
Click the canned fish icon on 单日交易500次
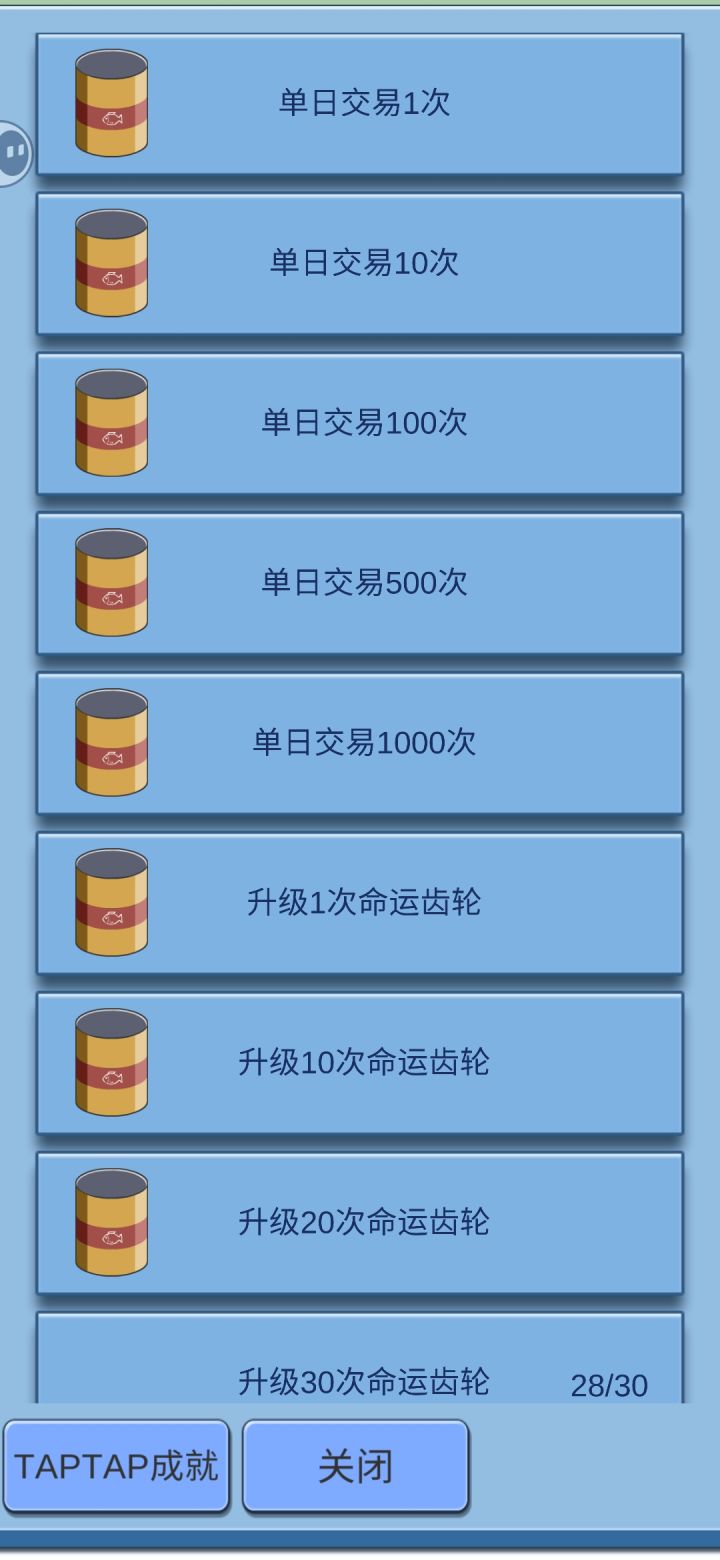pos(110,584)
